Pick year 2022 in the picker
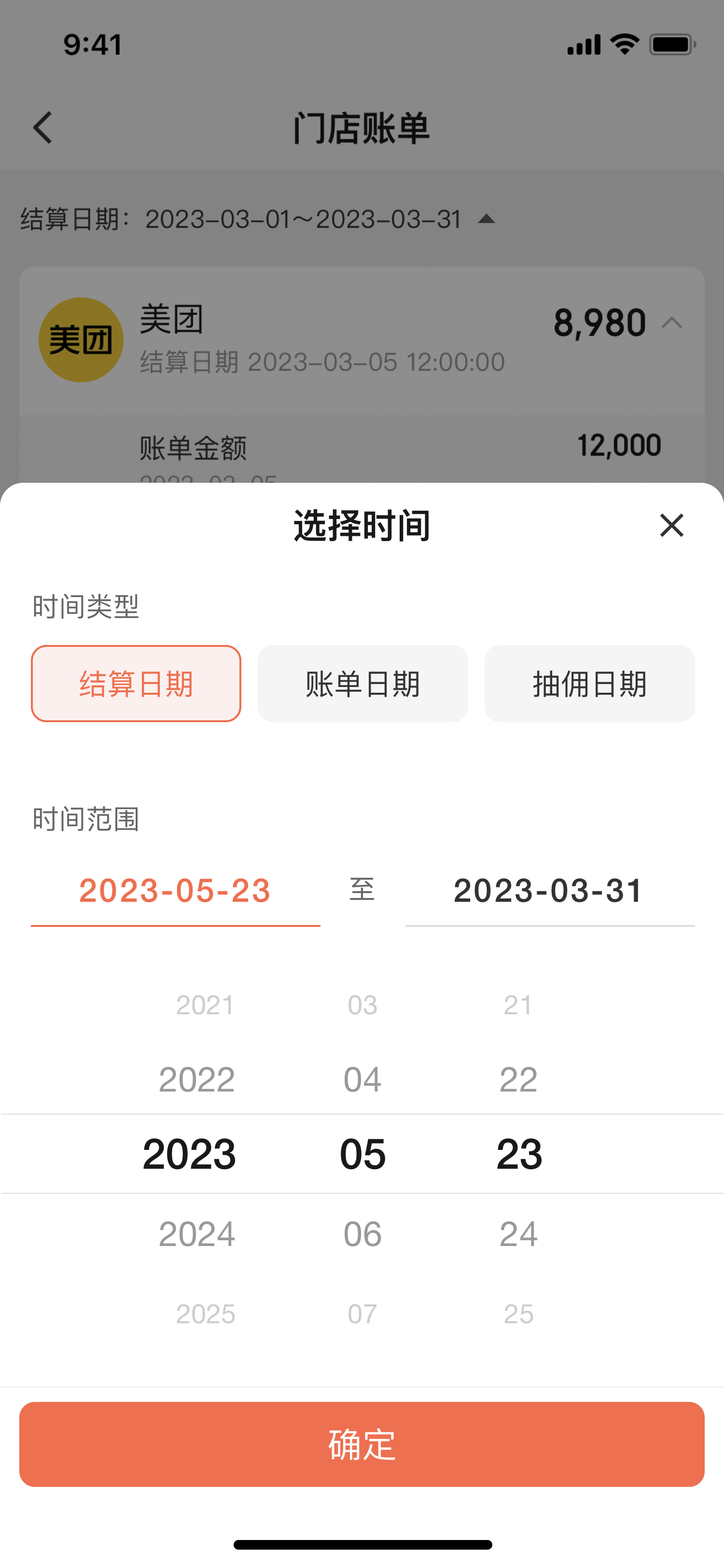The height and width of the screenshot is (1568, 724). 196,1080
